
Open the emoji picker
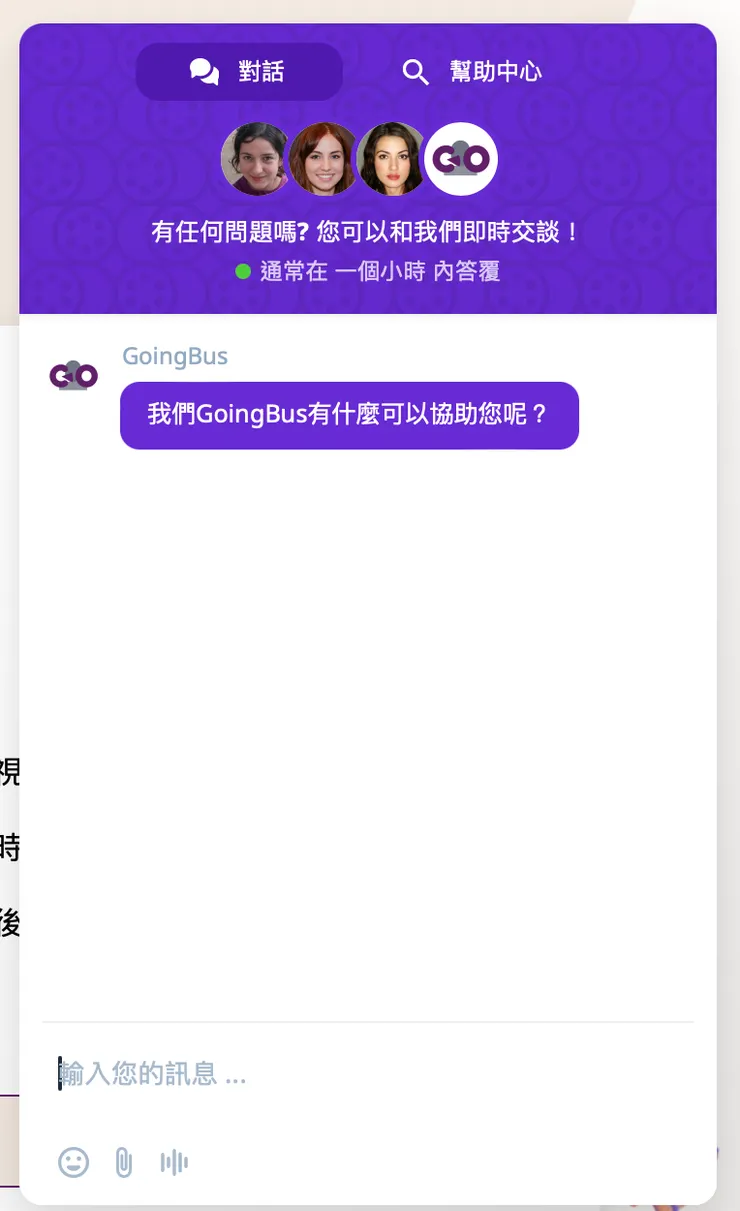pyautogui.click(x=73, y=1162)
